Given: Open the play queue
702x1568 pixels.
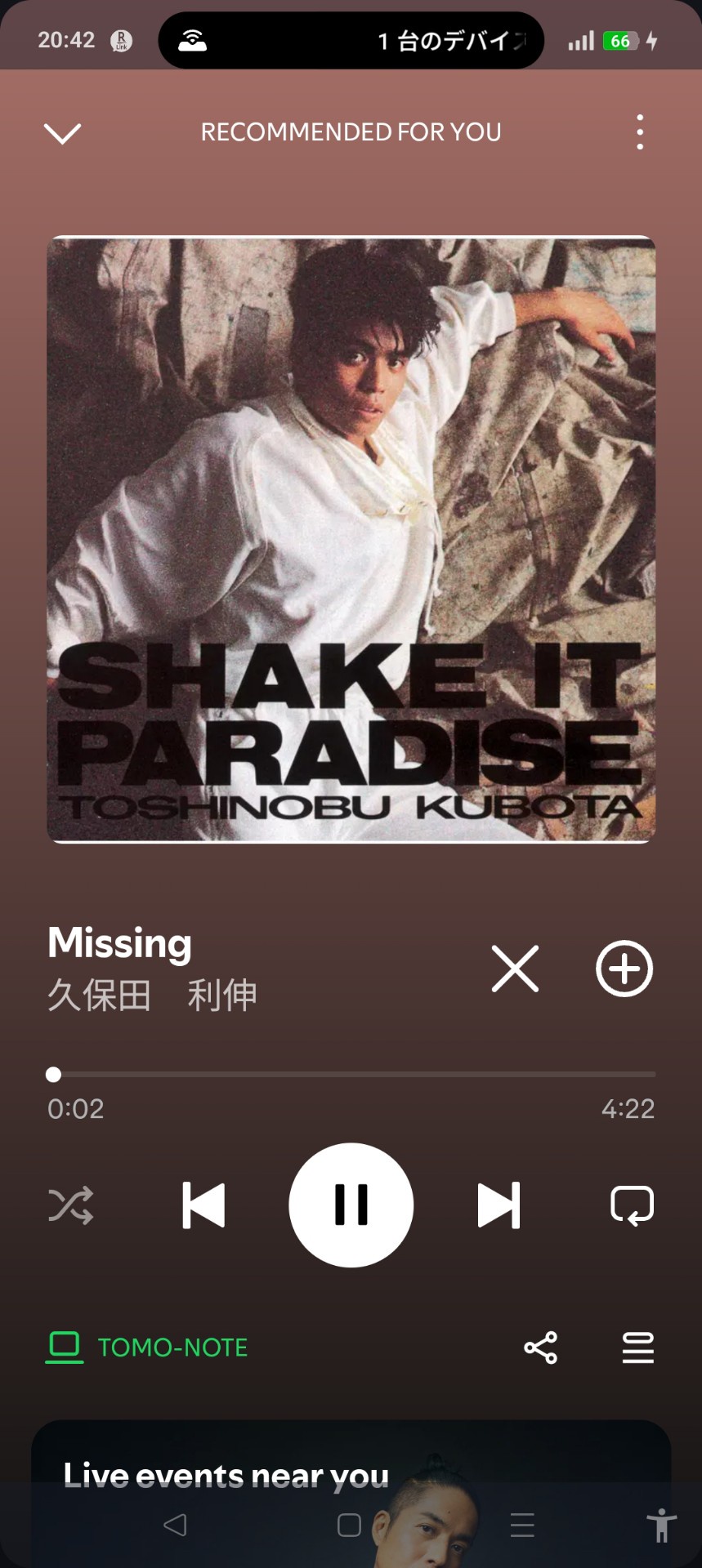Looking at the screenshot, I should pos(637,1347).
